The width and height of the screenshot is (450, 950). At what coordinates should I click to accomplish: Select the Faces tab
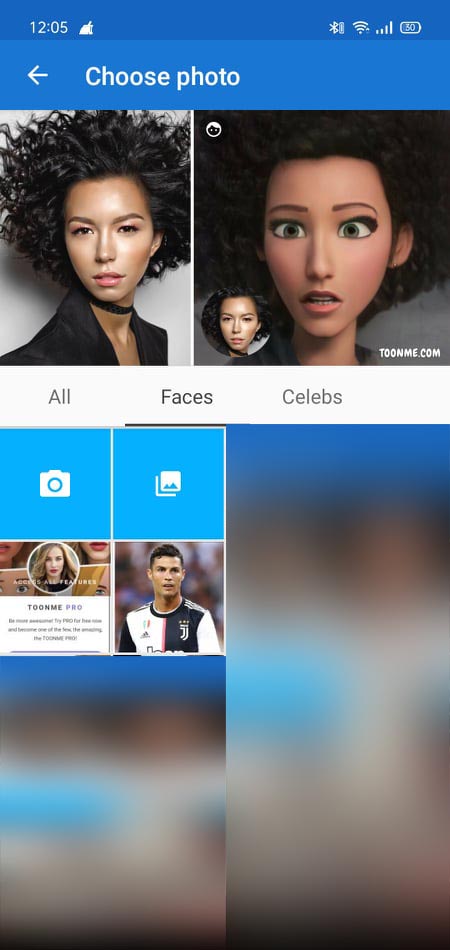tap(187, 397)
